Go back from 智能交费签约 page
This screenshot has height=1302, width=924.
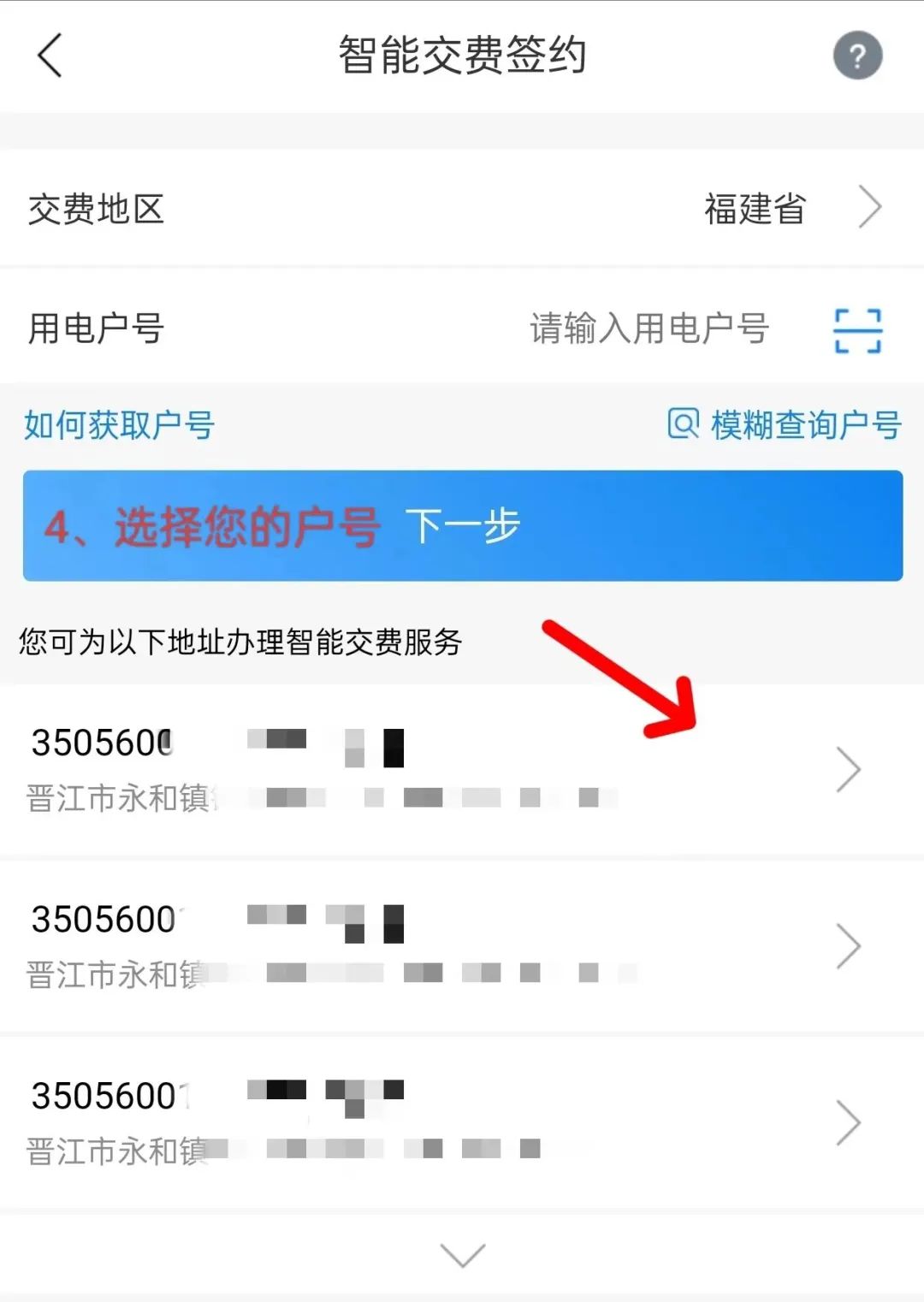pyautogui.click(x=50, y=56)
